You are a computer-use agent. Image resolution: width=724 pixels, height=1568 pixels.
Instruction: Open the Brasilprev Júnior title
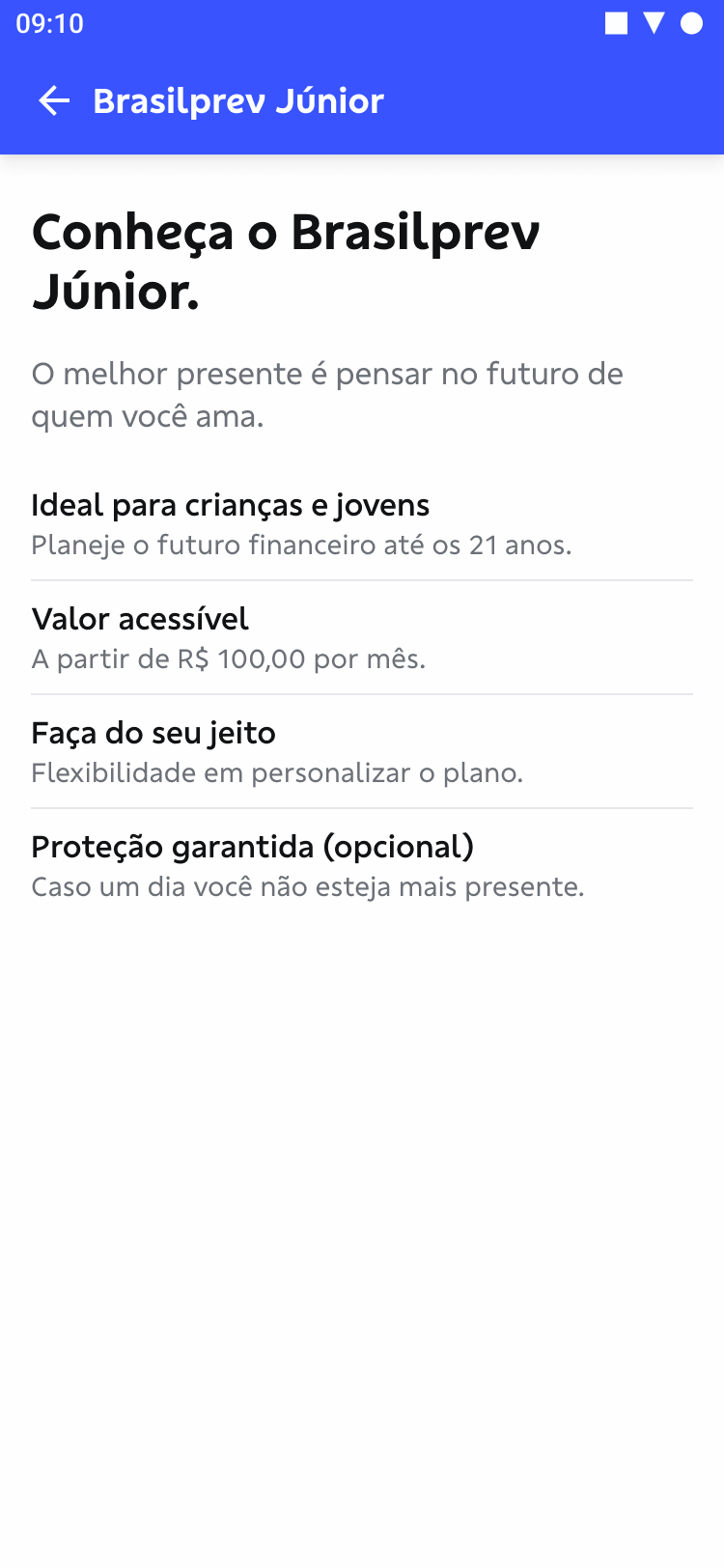pyautogui.click(x=238, y=99)
